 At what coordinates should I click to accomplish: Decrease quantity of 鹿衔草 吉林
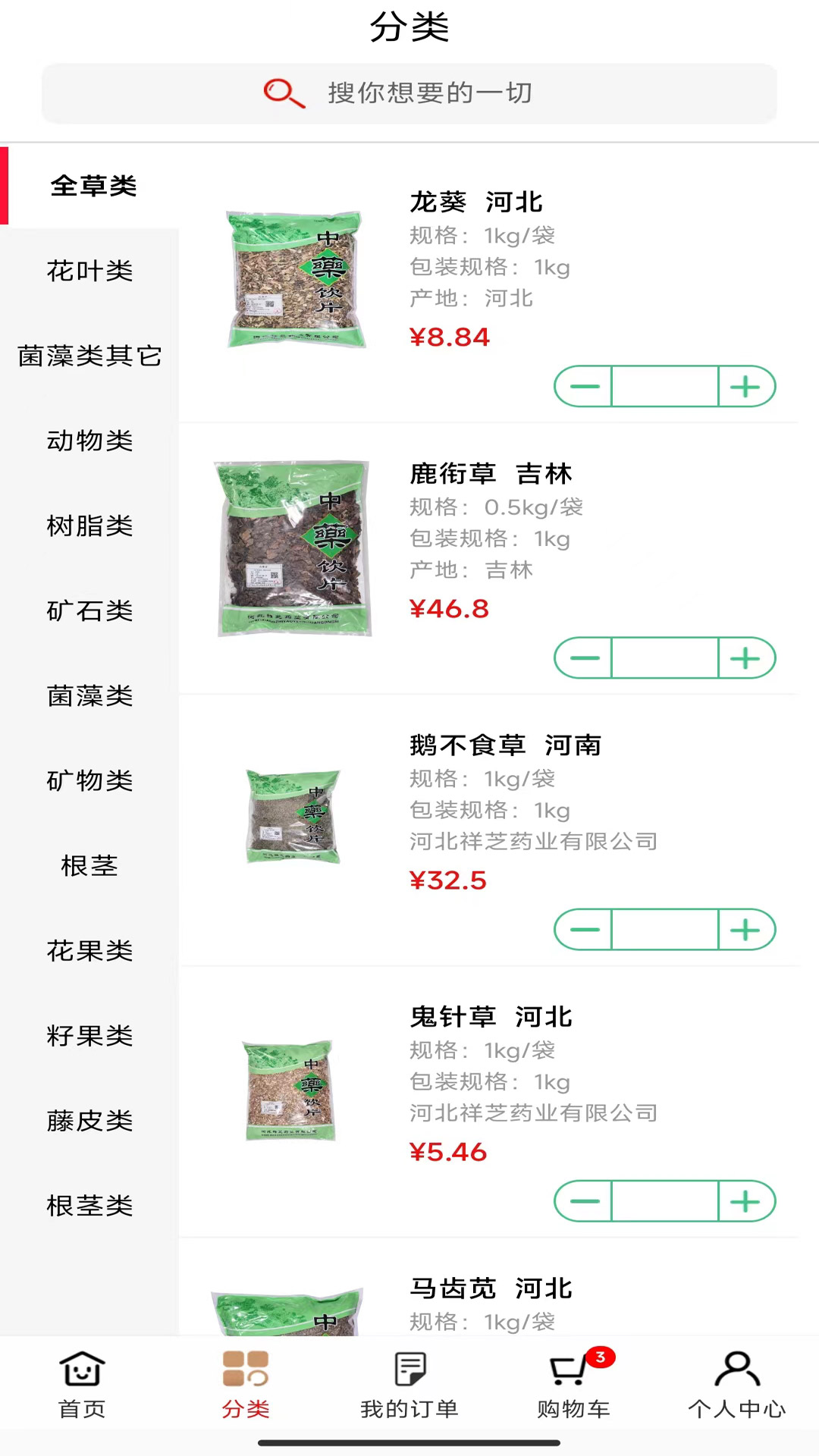pyautogui.click(x=584, y=658)
